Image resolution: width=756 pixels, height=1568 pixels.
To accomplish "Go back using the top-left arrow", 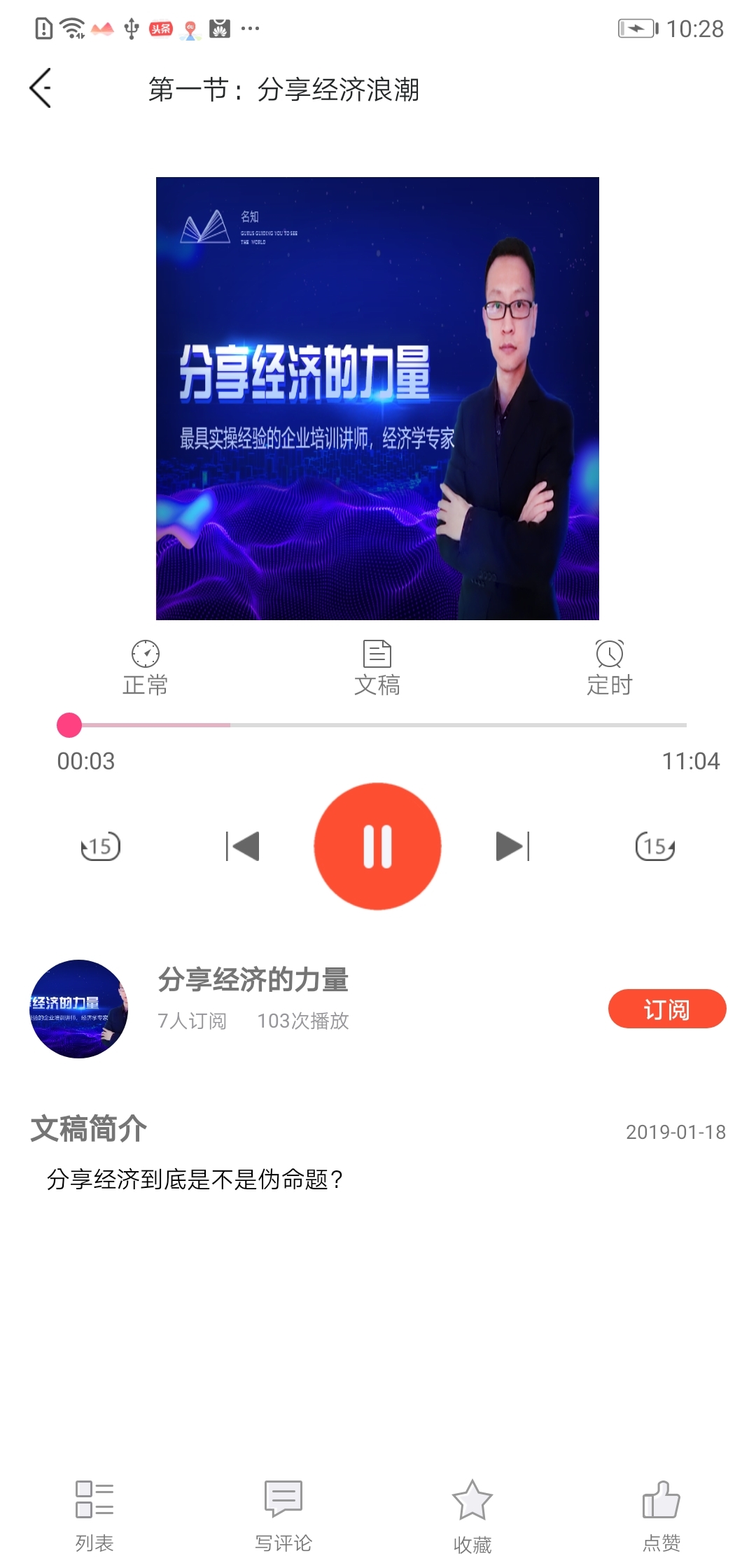I will 41,88.
